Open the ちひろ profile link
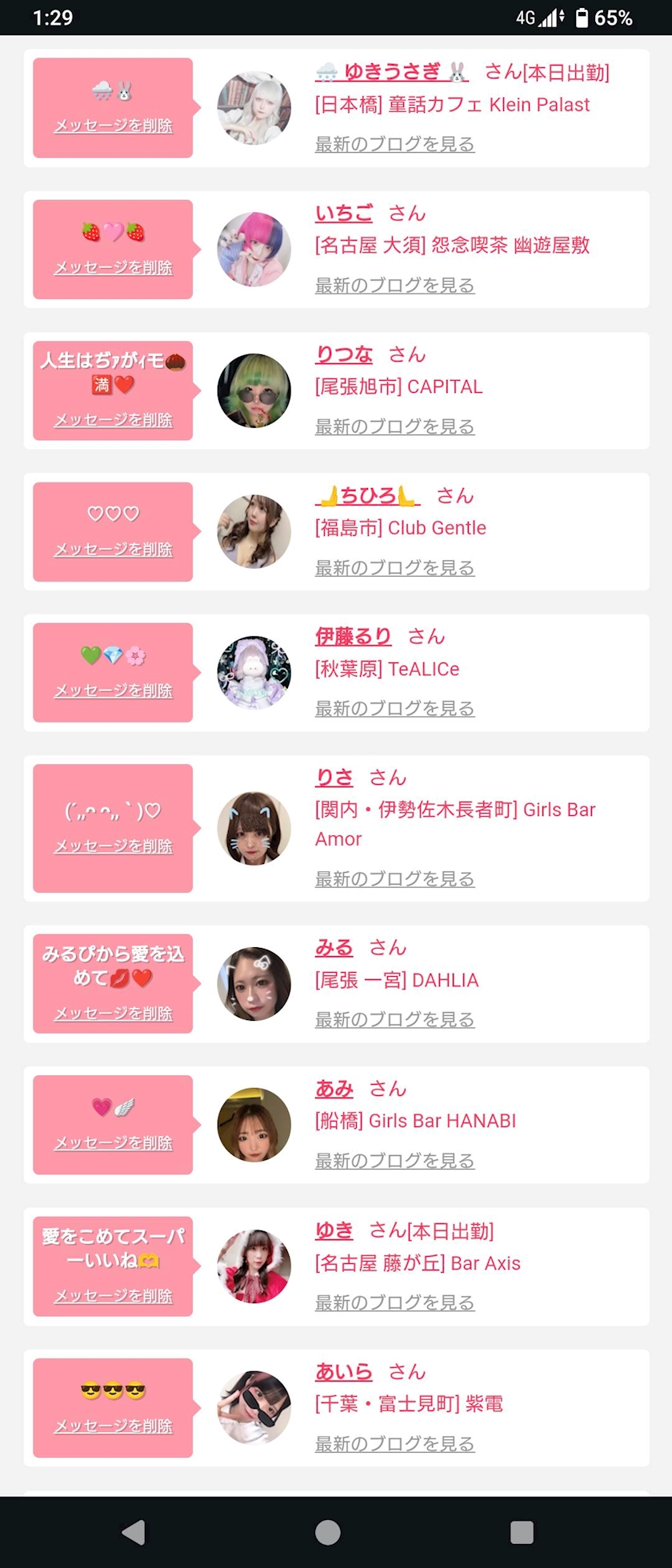The width and height of the screenshot is (672, 1568). coord(368,496)
